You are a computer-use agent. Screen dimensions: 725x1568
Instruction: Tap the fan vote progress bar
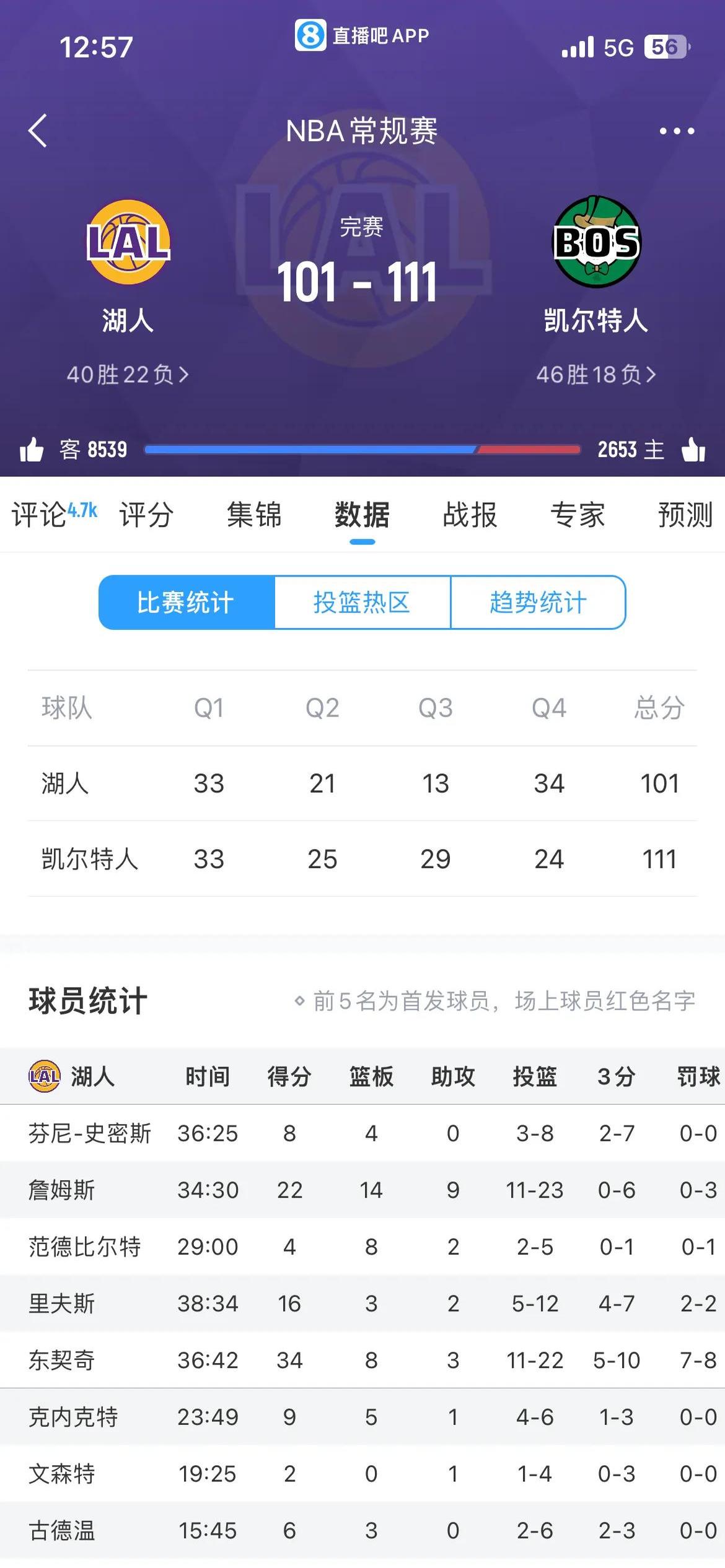pos(362,450)
